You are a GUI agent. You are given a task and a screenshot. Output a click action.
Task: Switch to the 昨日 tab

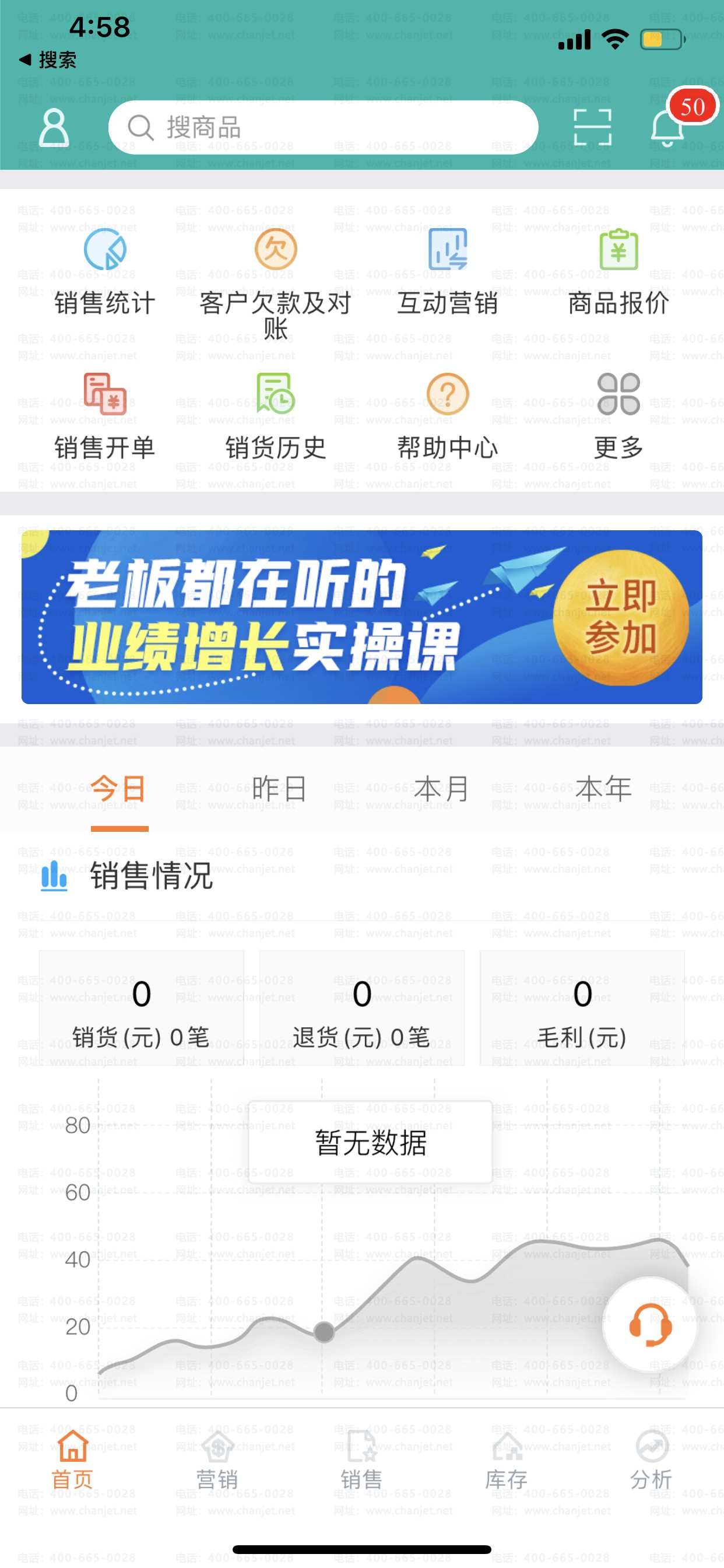click(279, 789)
